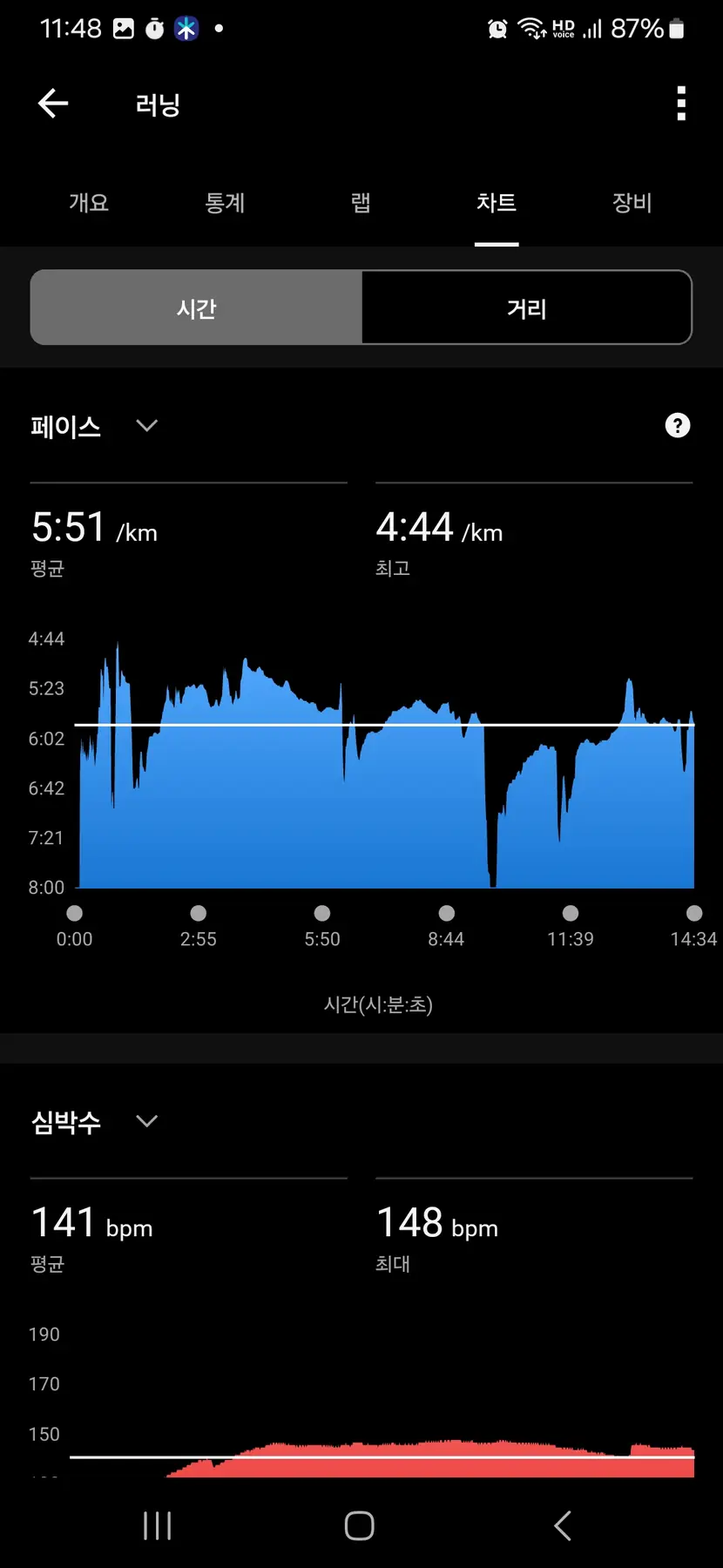Screen dimensions: 723x1568
Task: Tap the system home button
Action: click(360, 1525)
